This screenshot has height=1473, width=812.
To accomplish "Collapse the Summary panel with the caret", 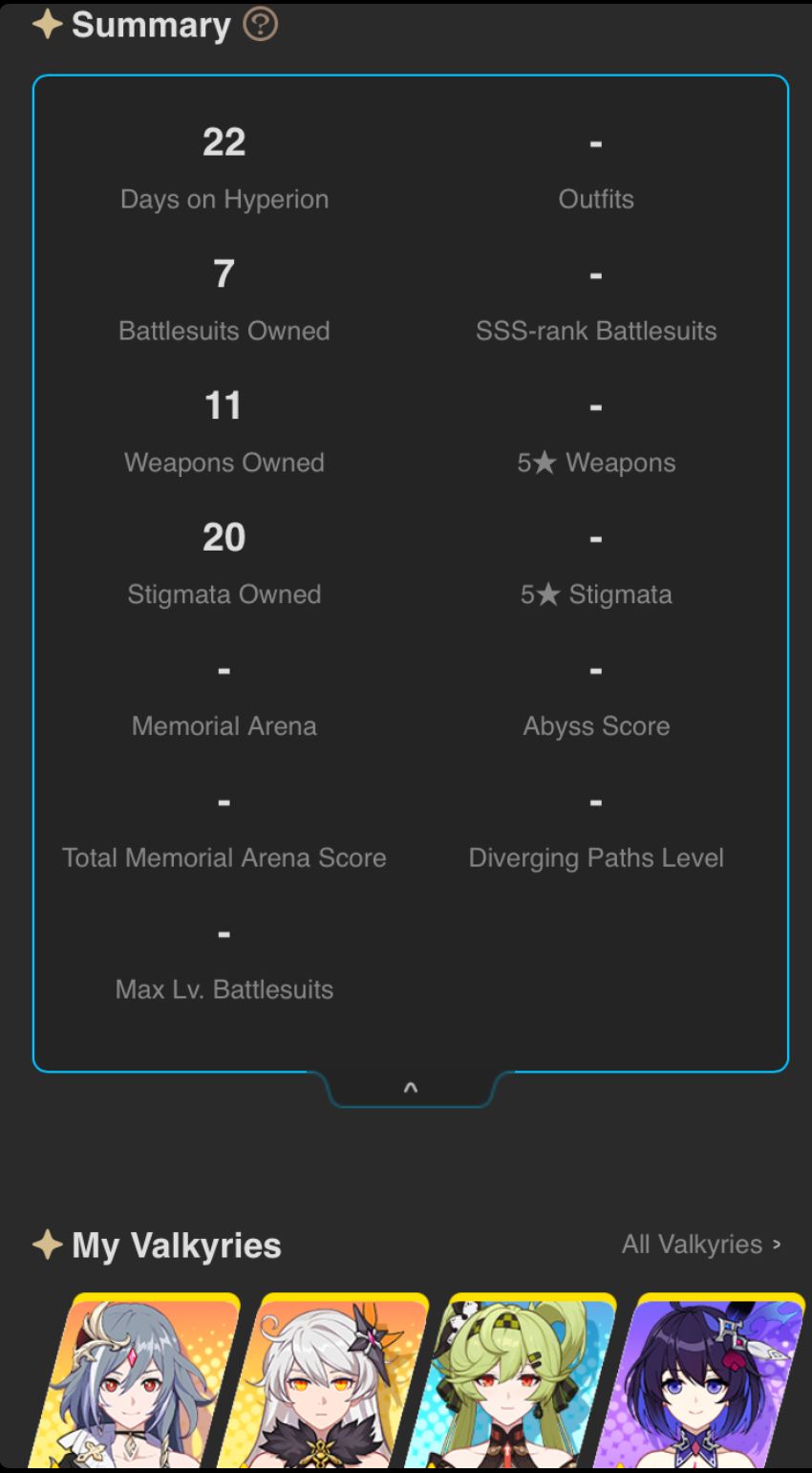I will click(411, 1088).
